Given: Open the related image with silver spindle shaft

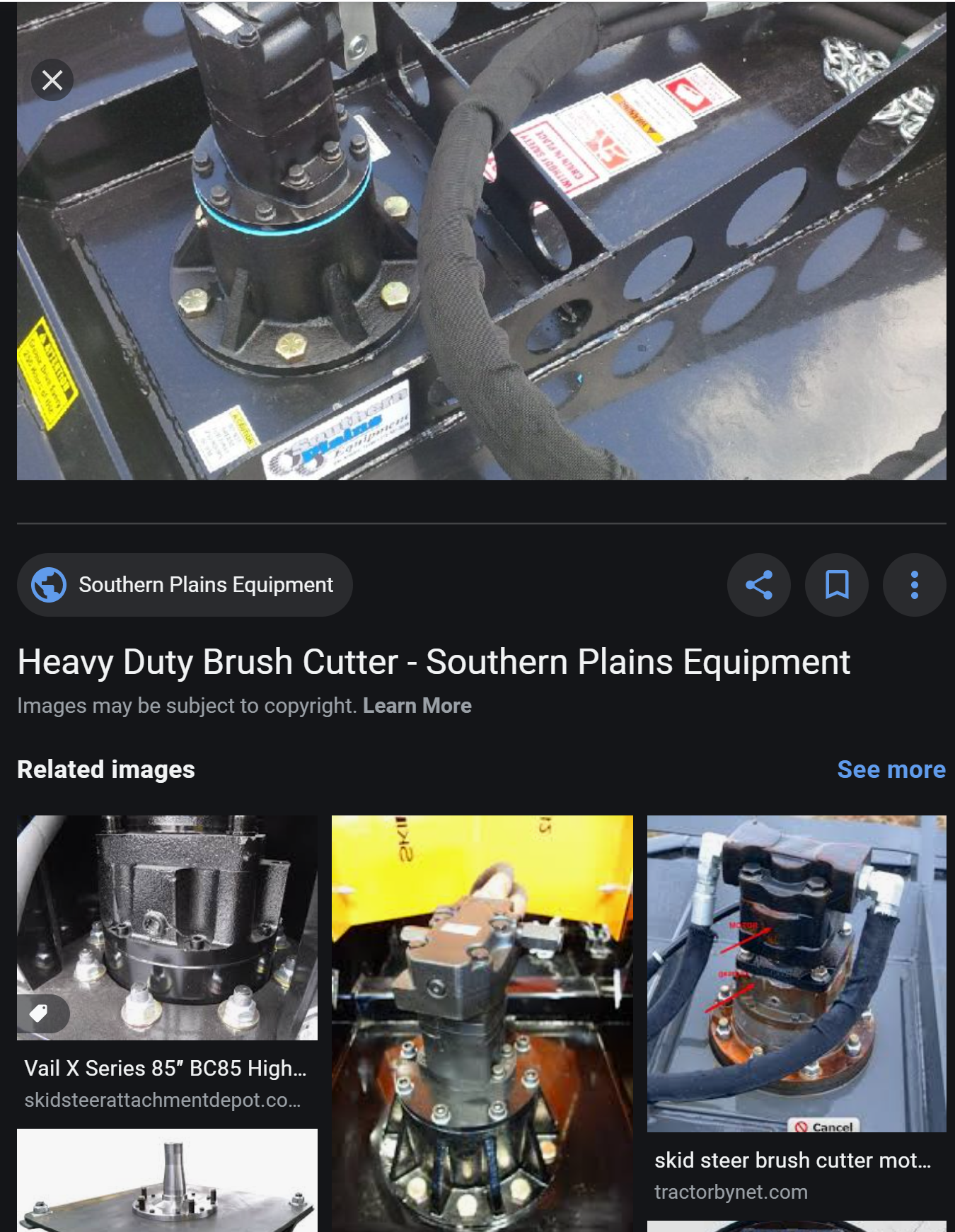Looking at the screenshot, I should (167, 1180).
